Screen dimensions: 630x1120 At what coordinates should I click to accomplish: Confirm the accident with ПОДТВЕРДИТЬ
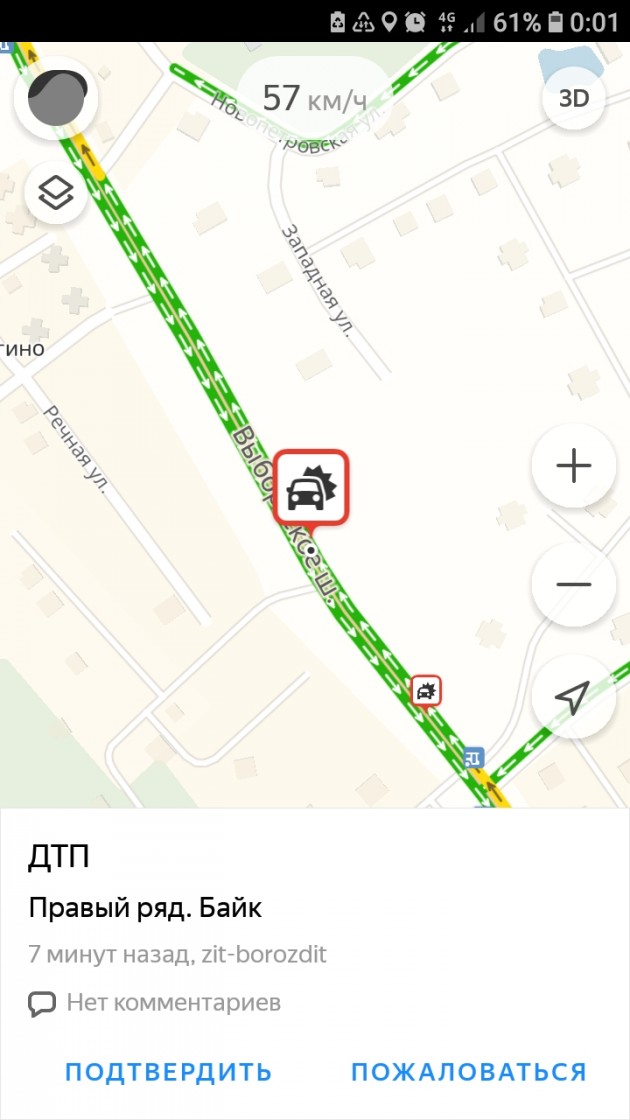point(168,1072)
